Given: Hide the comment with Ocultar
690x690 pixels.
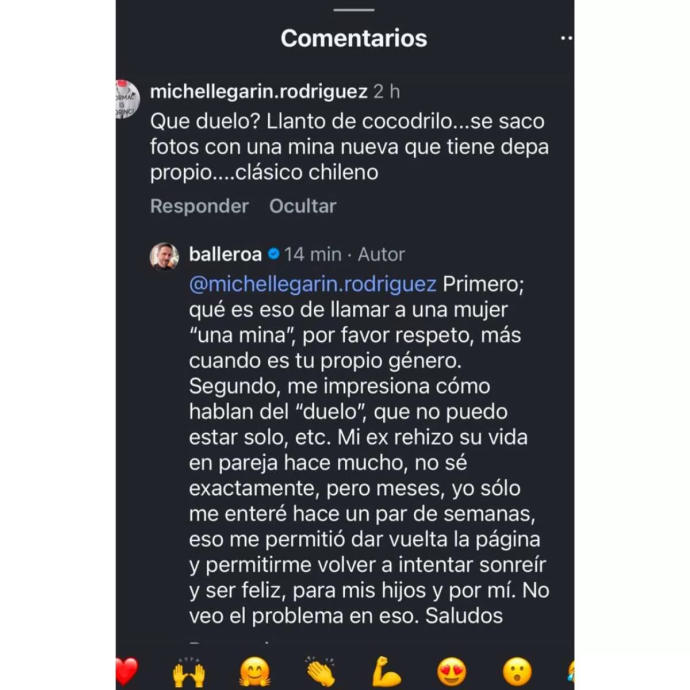Looking at the screenshot, I should [302, 206].
